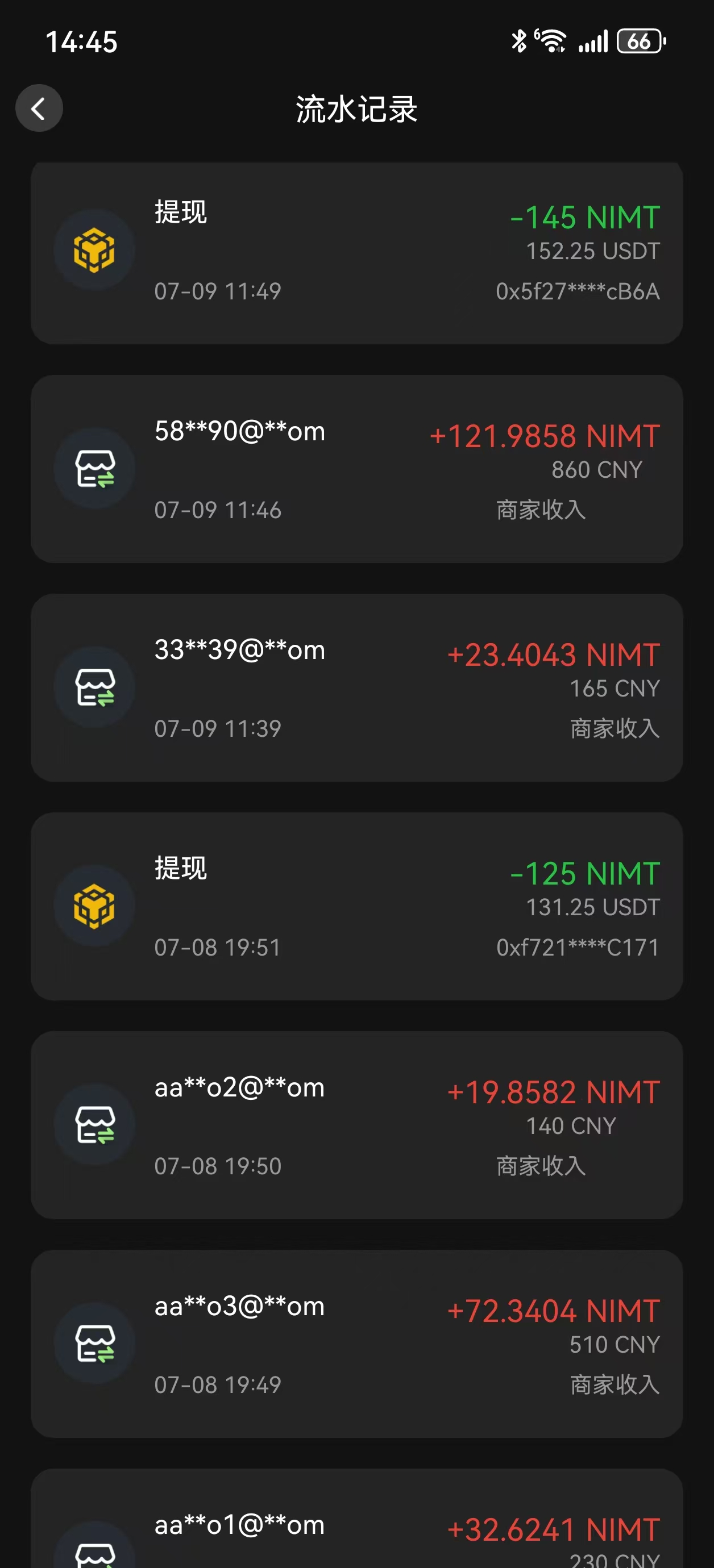Open the -145 NIMT withdrawal record
The height and width of the screenshot is (1568, 714).
point(357,253)
